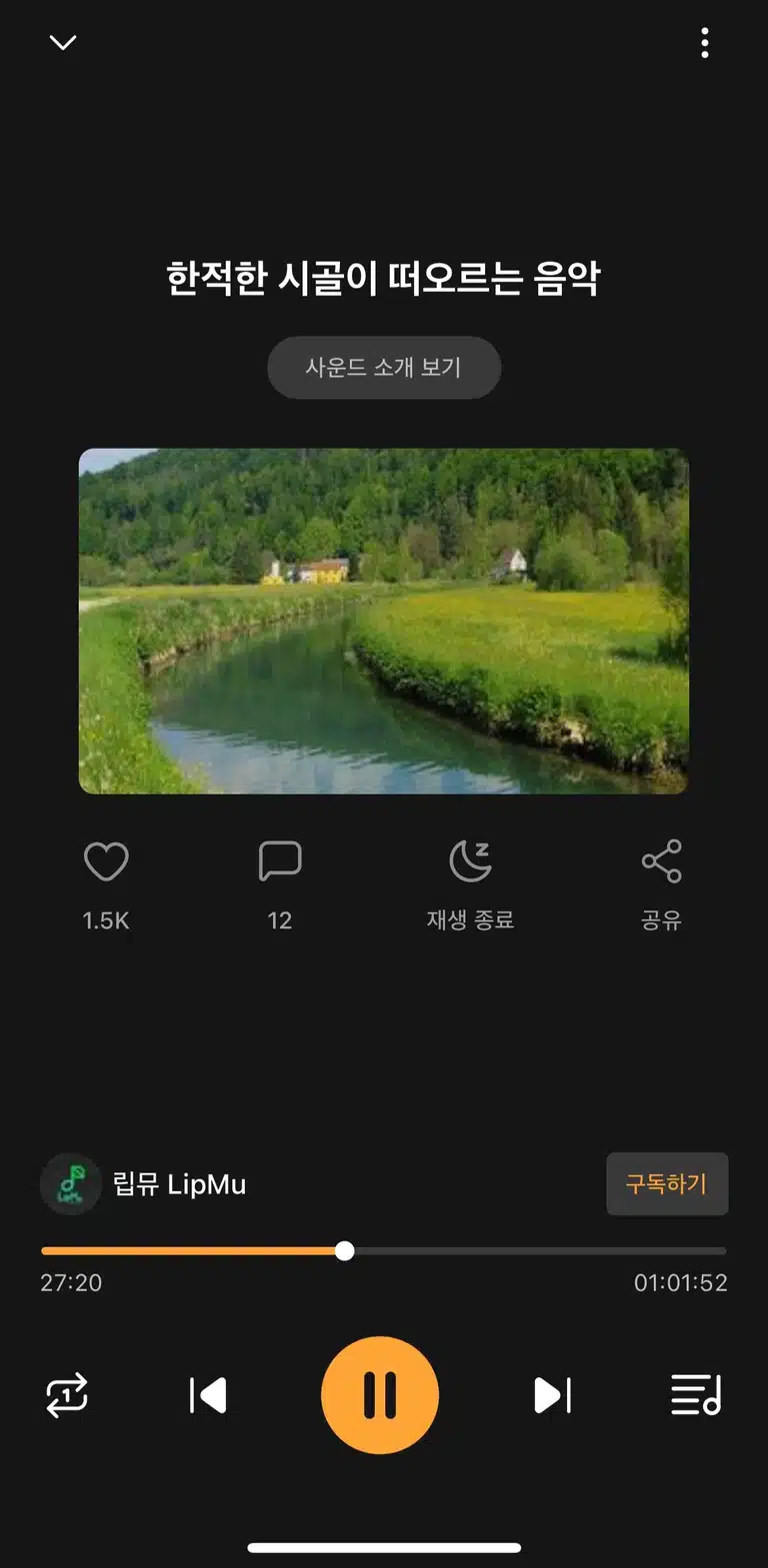Like this sound with the heart icon
This screenshot has width=768, height=1568.
tap(106, 861)
